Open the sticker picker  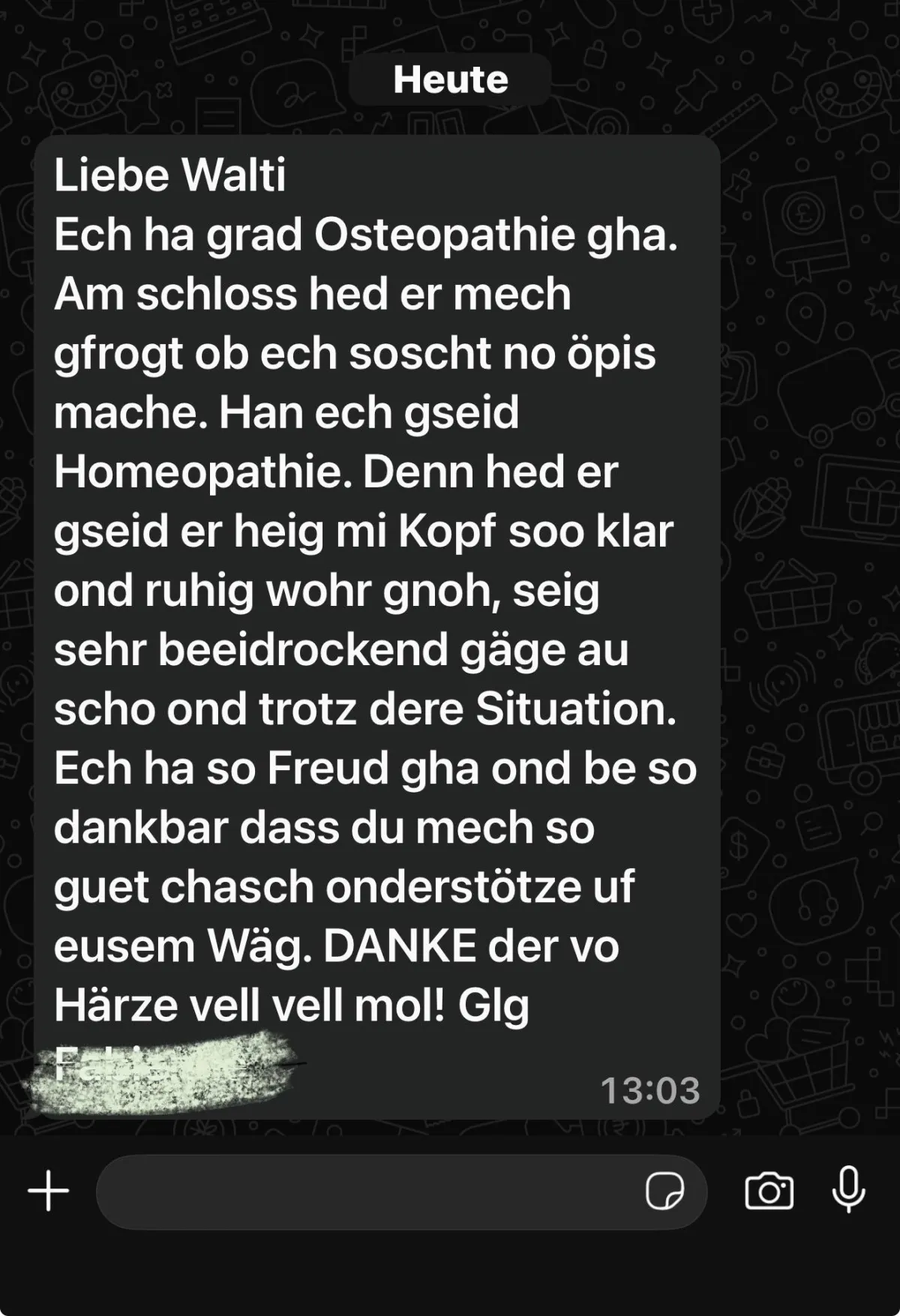(x=664, y=1191)
